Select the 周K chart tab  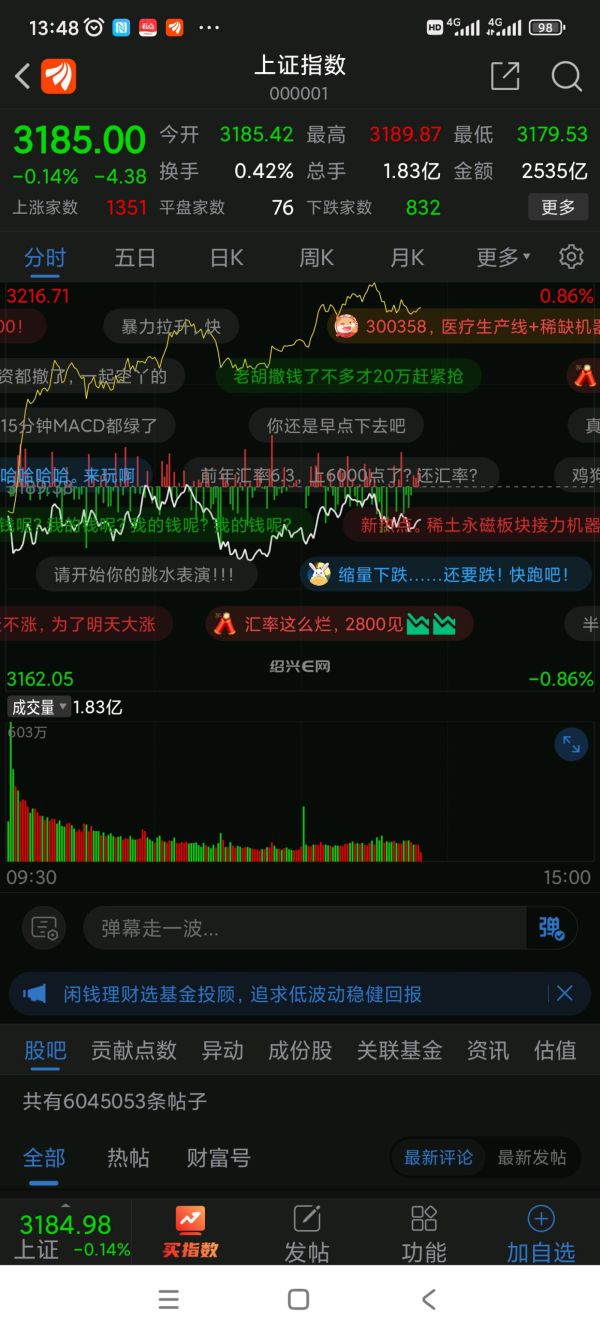point(317,258)
